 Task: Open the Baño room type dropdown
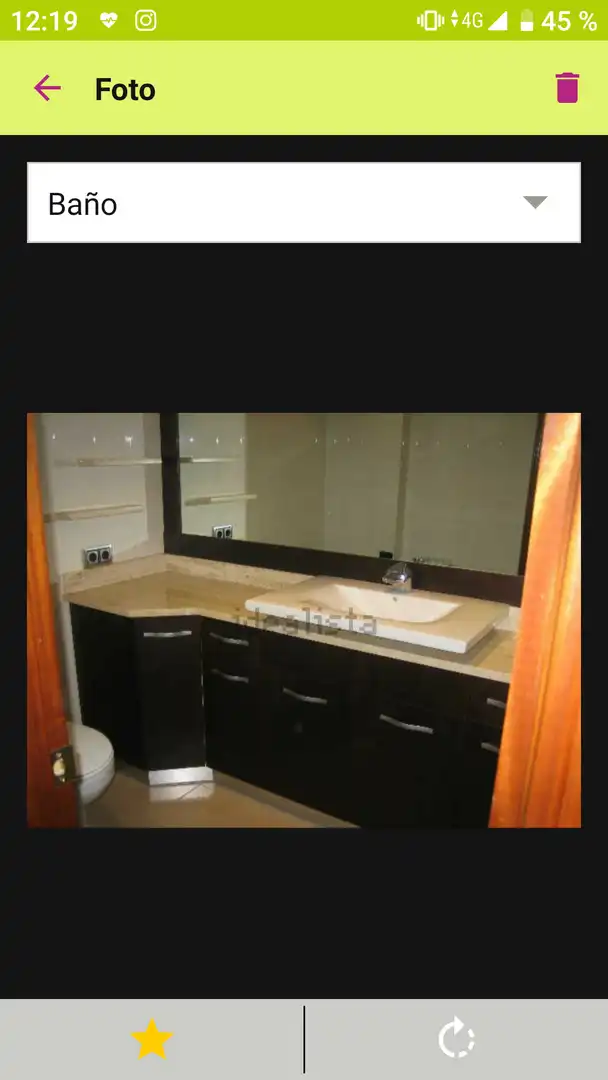pos(304,203)
